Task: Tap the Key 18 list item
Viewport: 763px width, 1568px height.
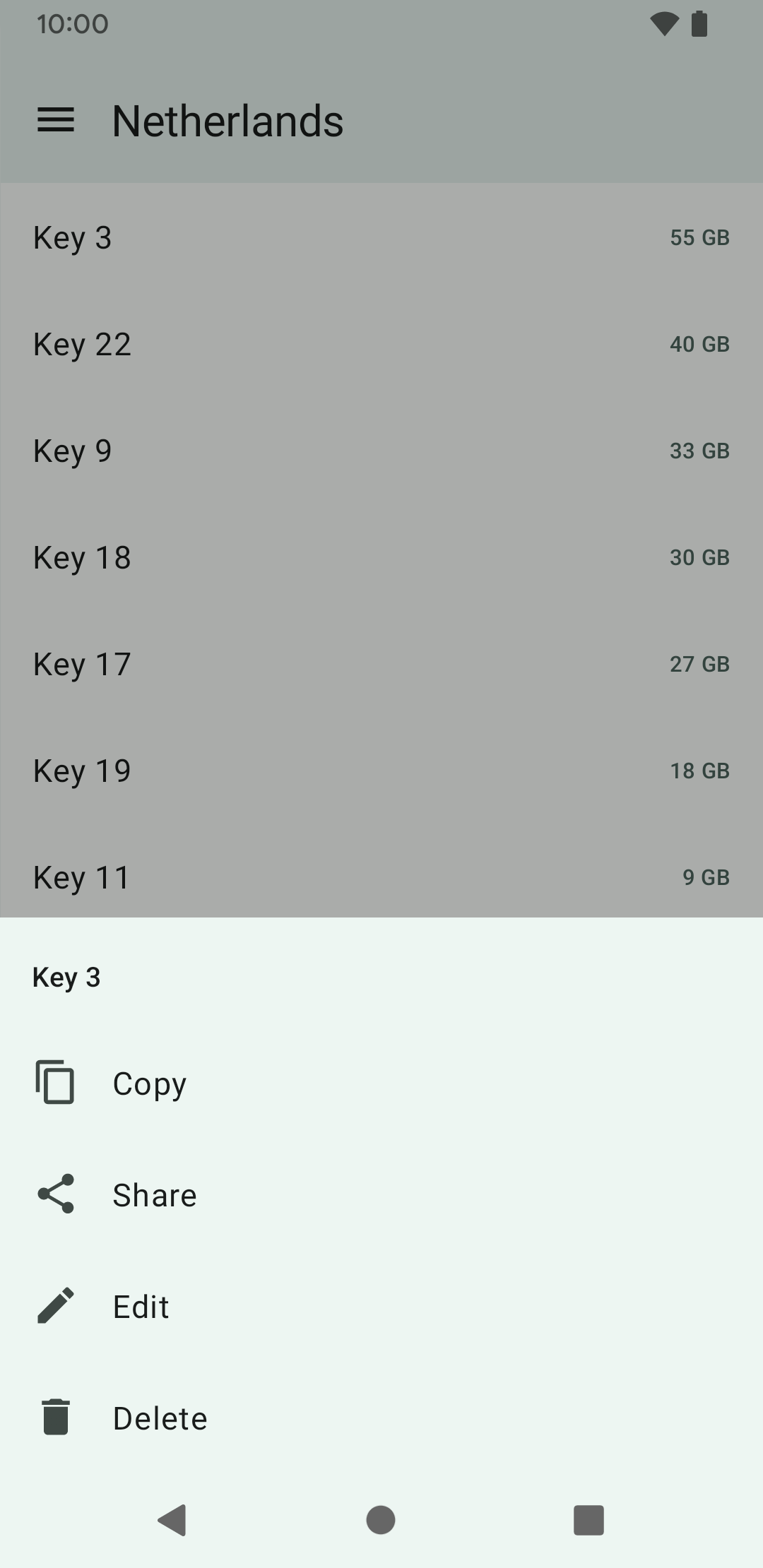Action: click(381, 558)
